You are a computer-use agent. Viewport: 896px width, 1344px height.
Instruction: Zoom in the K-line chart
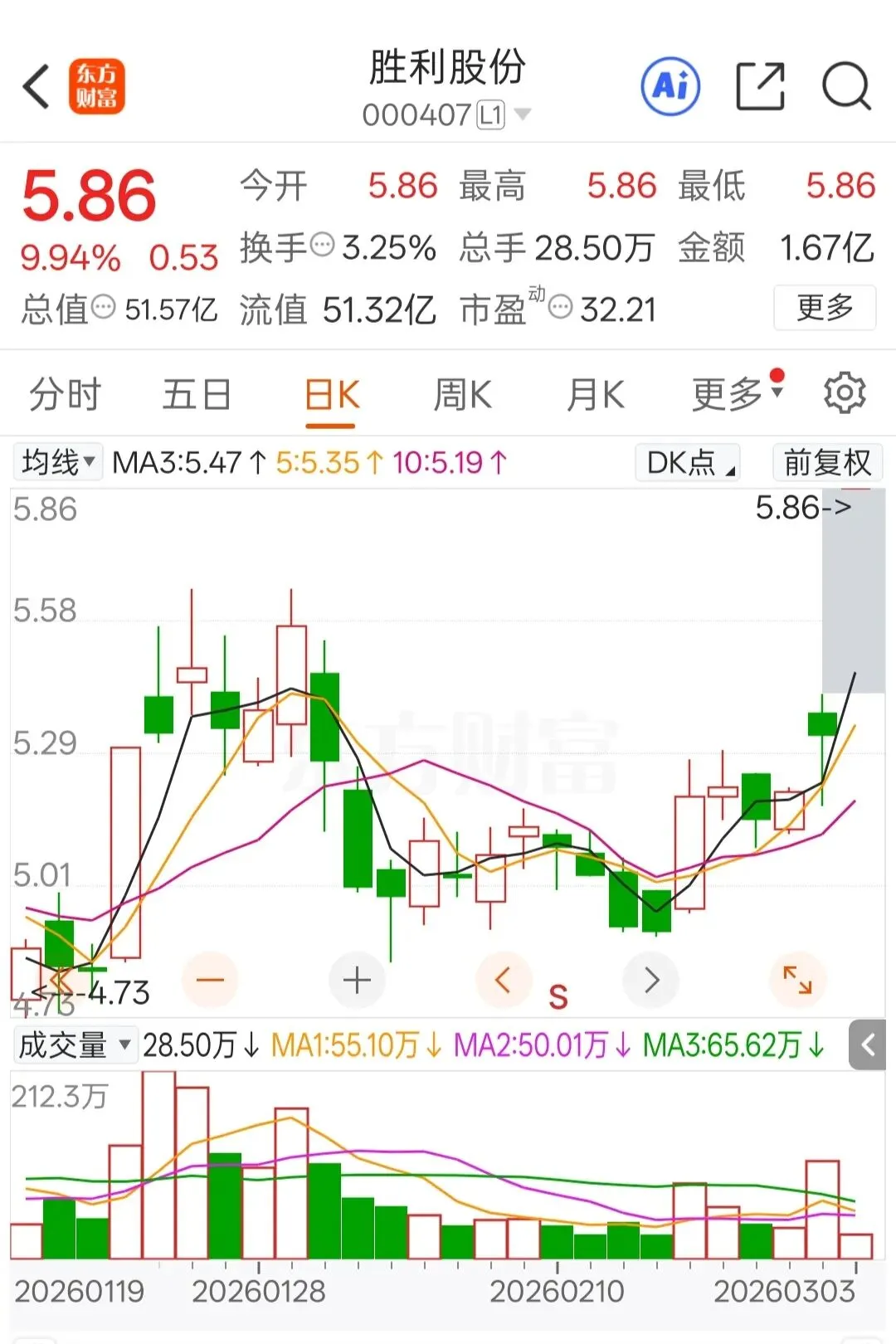tap(357, 981)
